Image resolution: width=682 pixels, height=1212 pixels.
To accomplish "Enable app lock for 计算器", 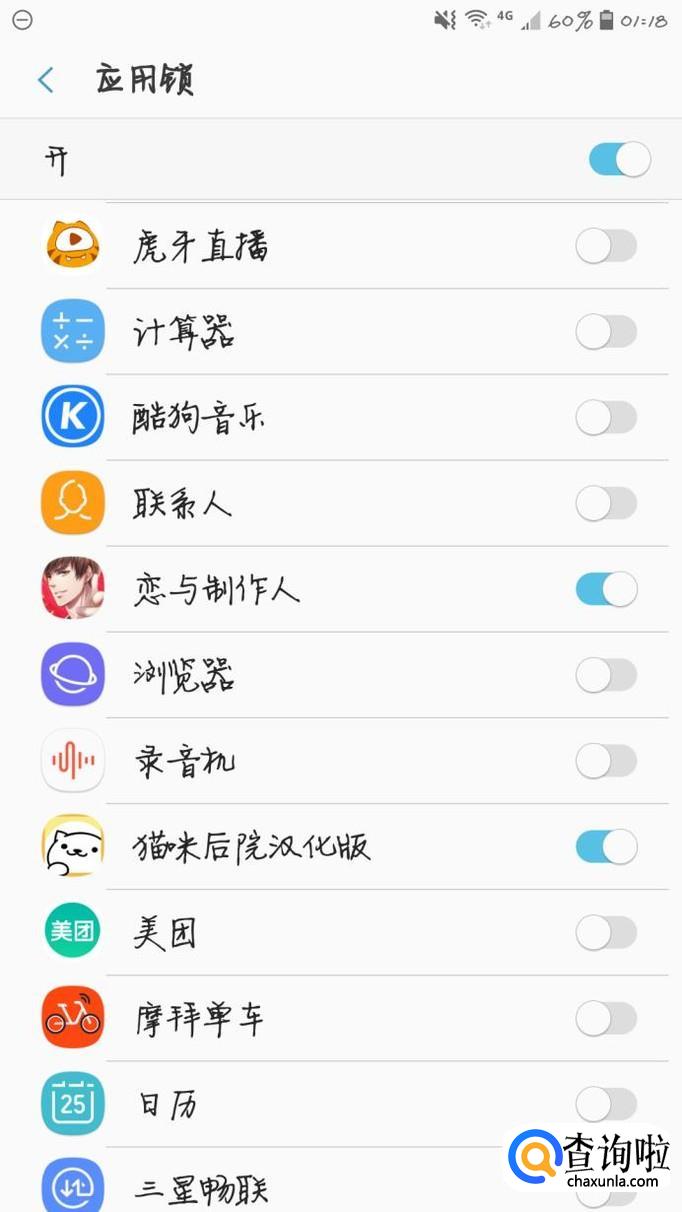I will (606, 332).
